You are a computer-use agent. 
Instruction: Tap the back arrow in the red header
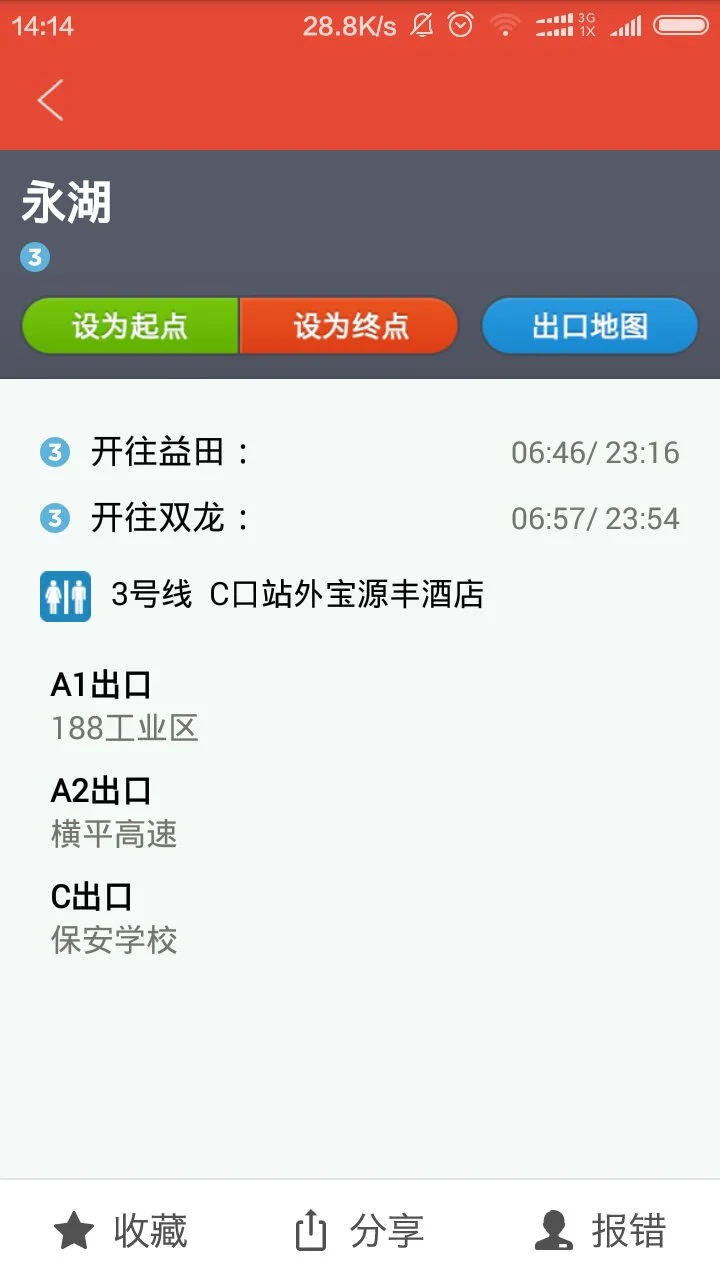(x=50, y=100)
